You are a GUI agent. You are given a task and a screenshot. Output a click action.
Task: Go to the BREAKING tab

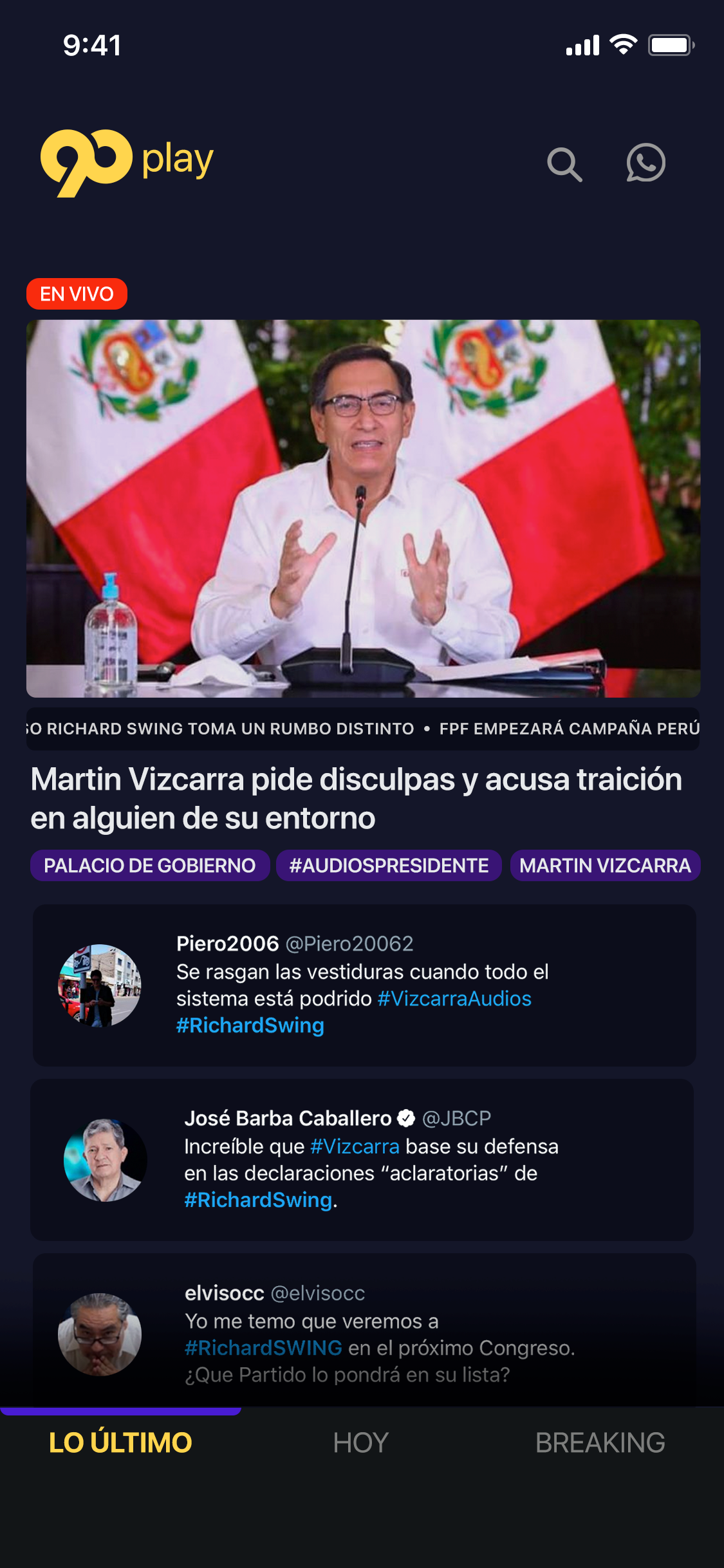[x=600, y=1442]
